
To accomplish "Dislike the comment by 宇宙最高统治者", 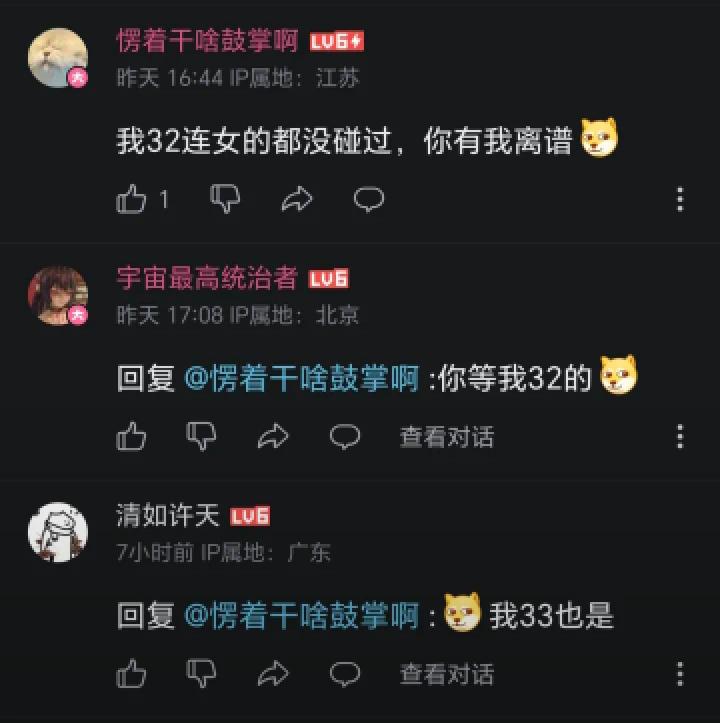I will [203, 436].
